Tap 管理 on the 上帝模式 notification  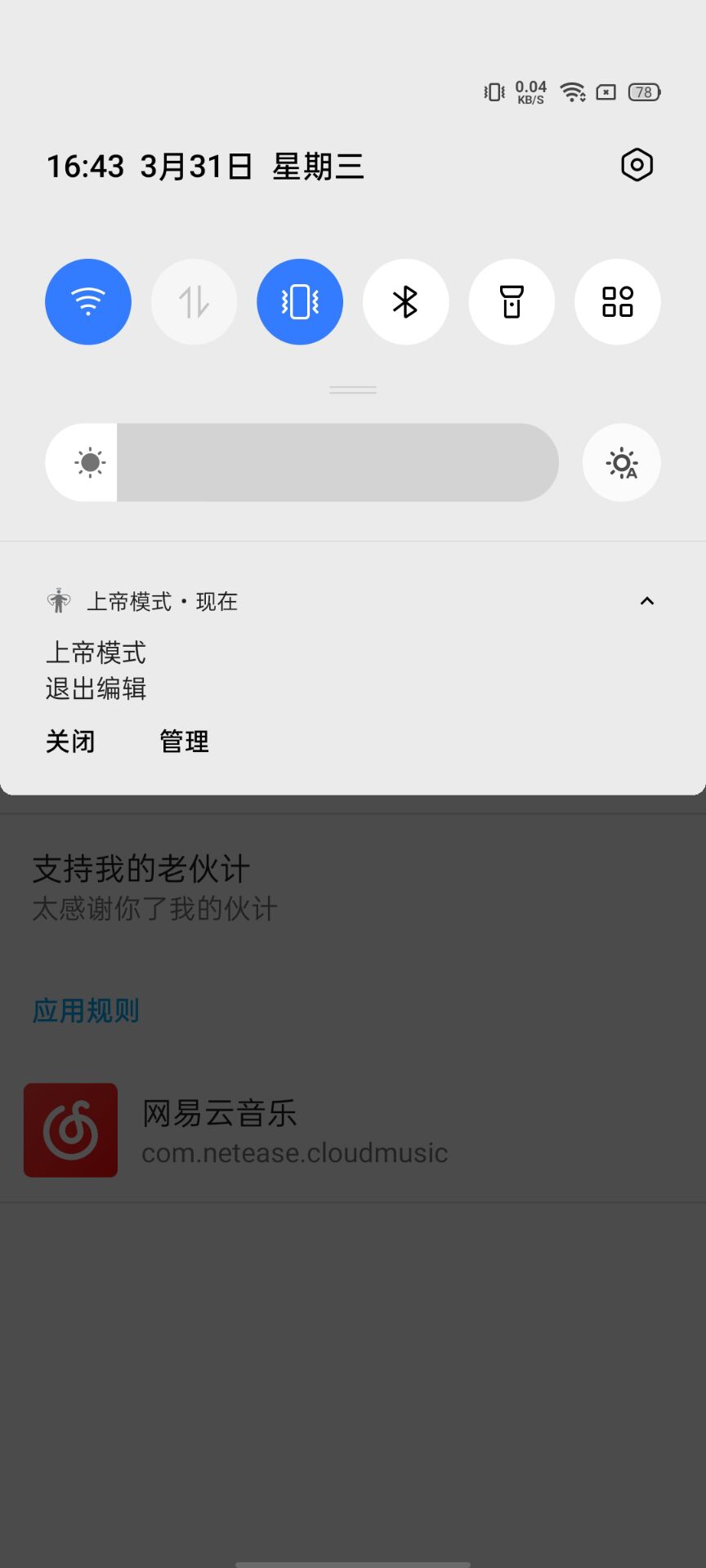click(185, 742)
